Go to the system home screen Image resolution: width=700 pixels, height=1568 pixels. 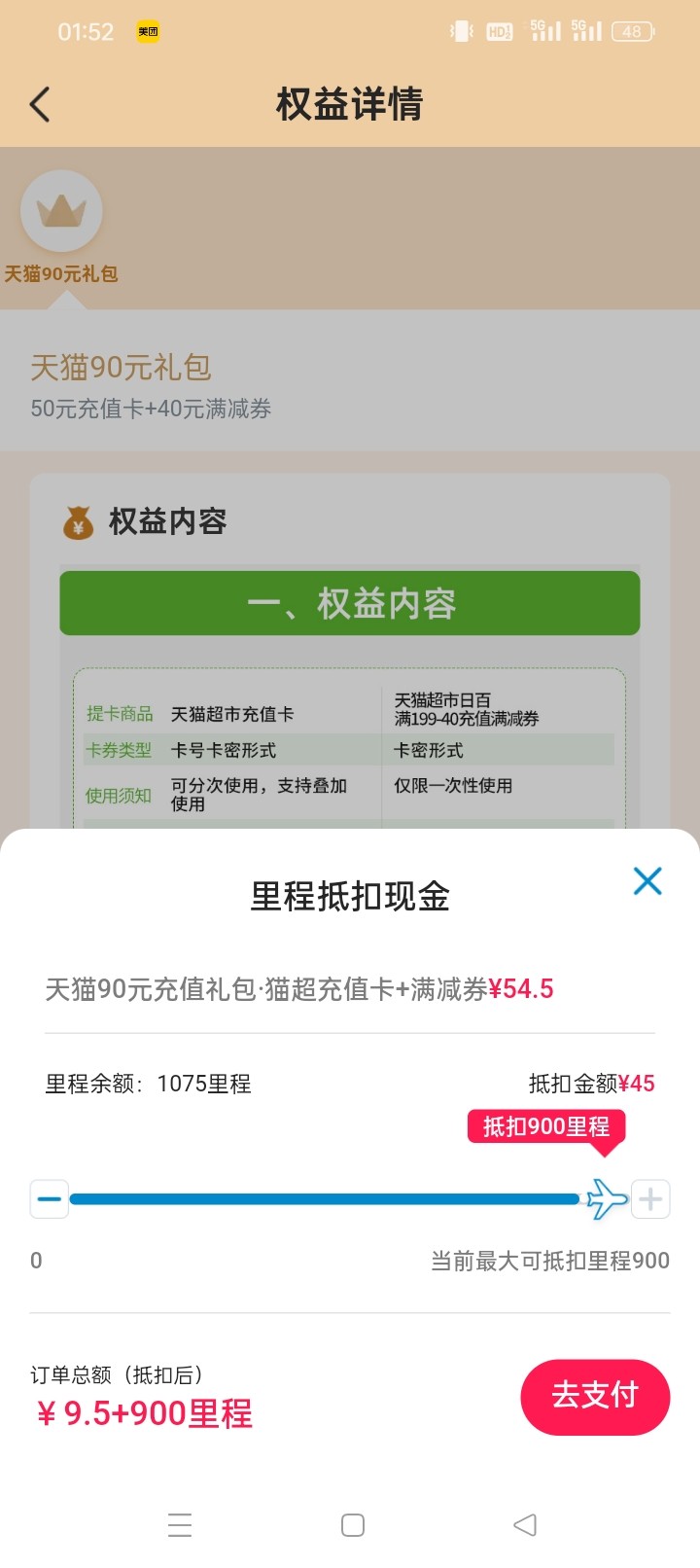tap(353, 1524)
